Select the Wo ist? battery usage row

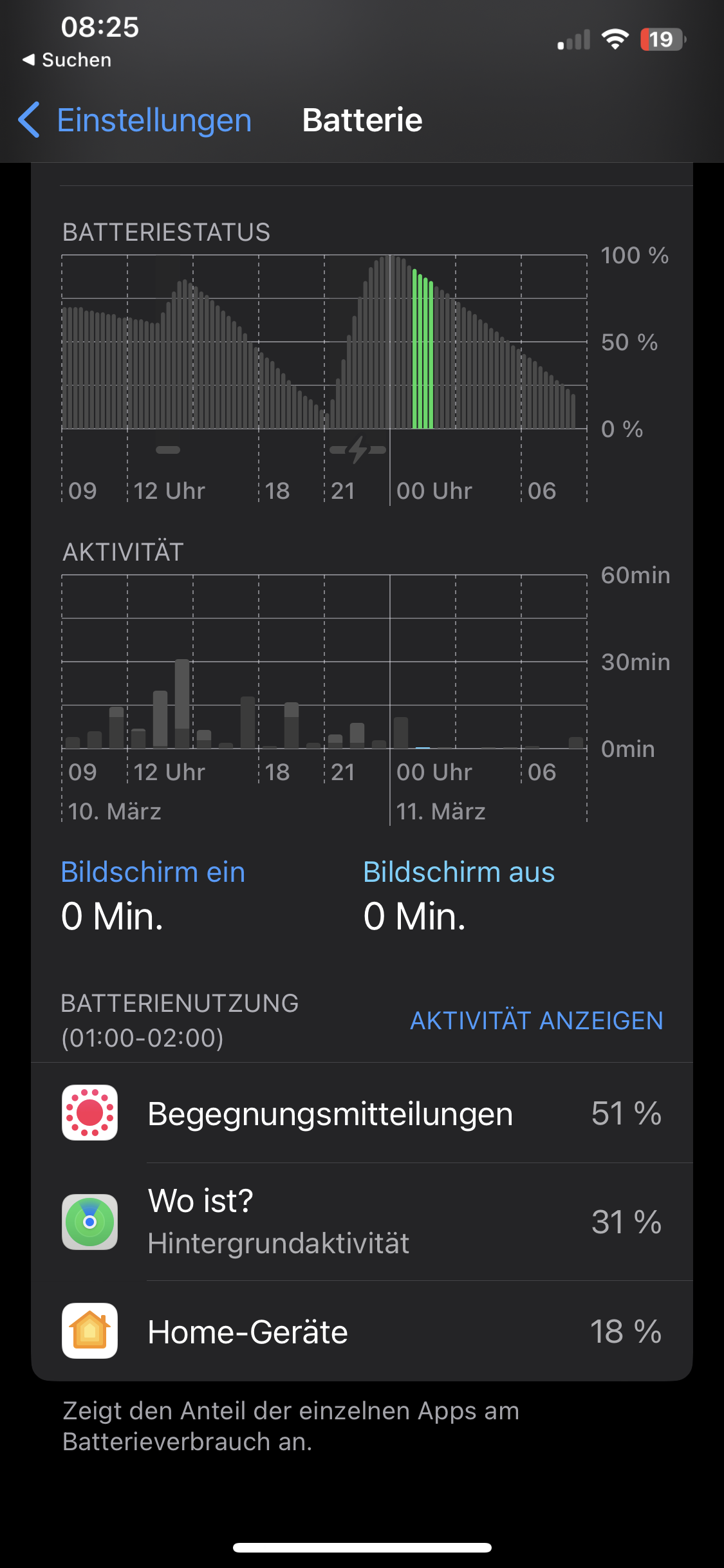tap(362, 1222)
